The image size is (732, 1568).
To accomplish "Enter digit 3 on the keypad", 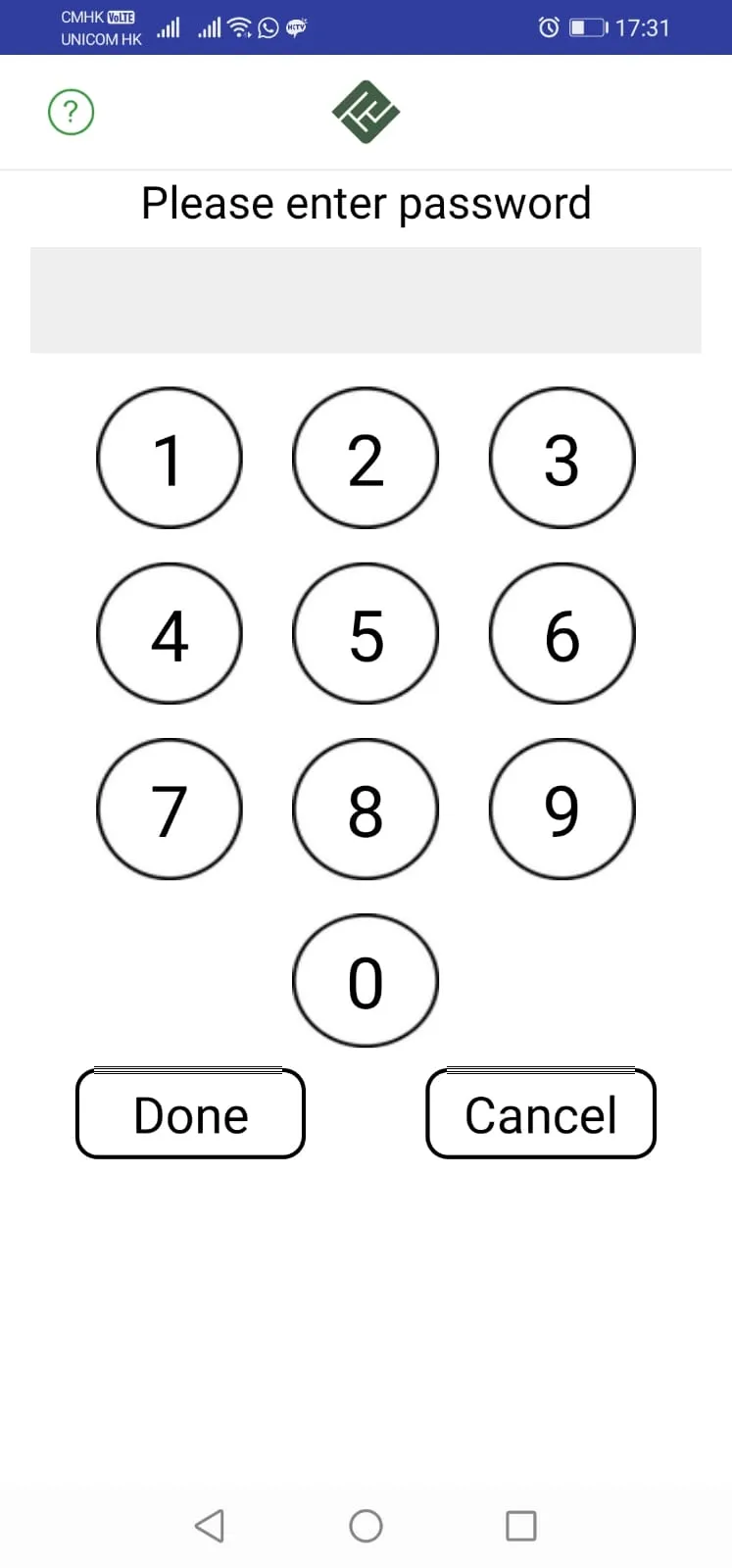I will (x=561, y=458).
